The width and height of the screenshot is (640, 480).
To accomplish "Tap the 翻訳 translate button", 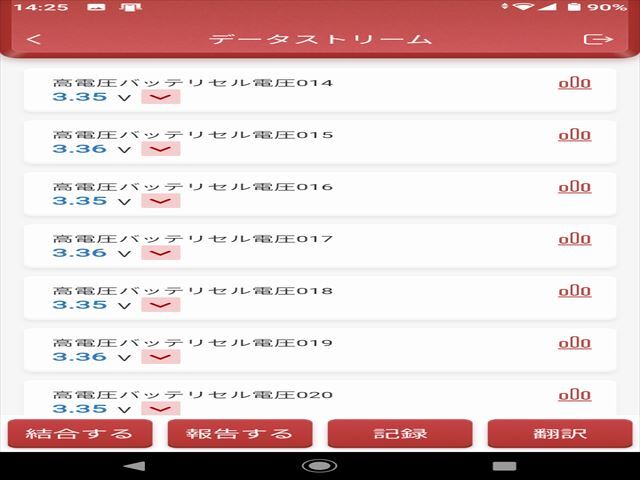I will [560, 433].
